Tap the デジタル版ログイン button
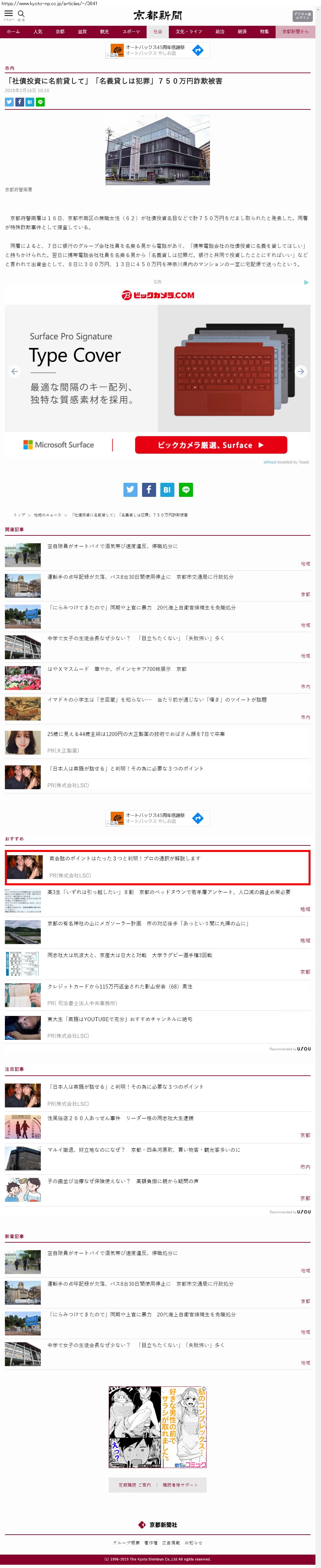 (301, 16)
